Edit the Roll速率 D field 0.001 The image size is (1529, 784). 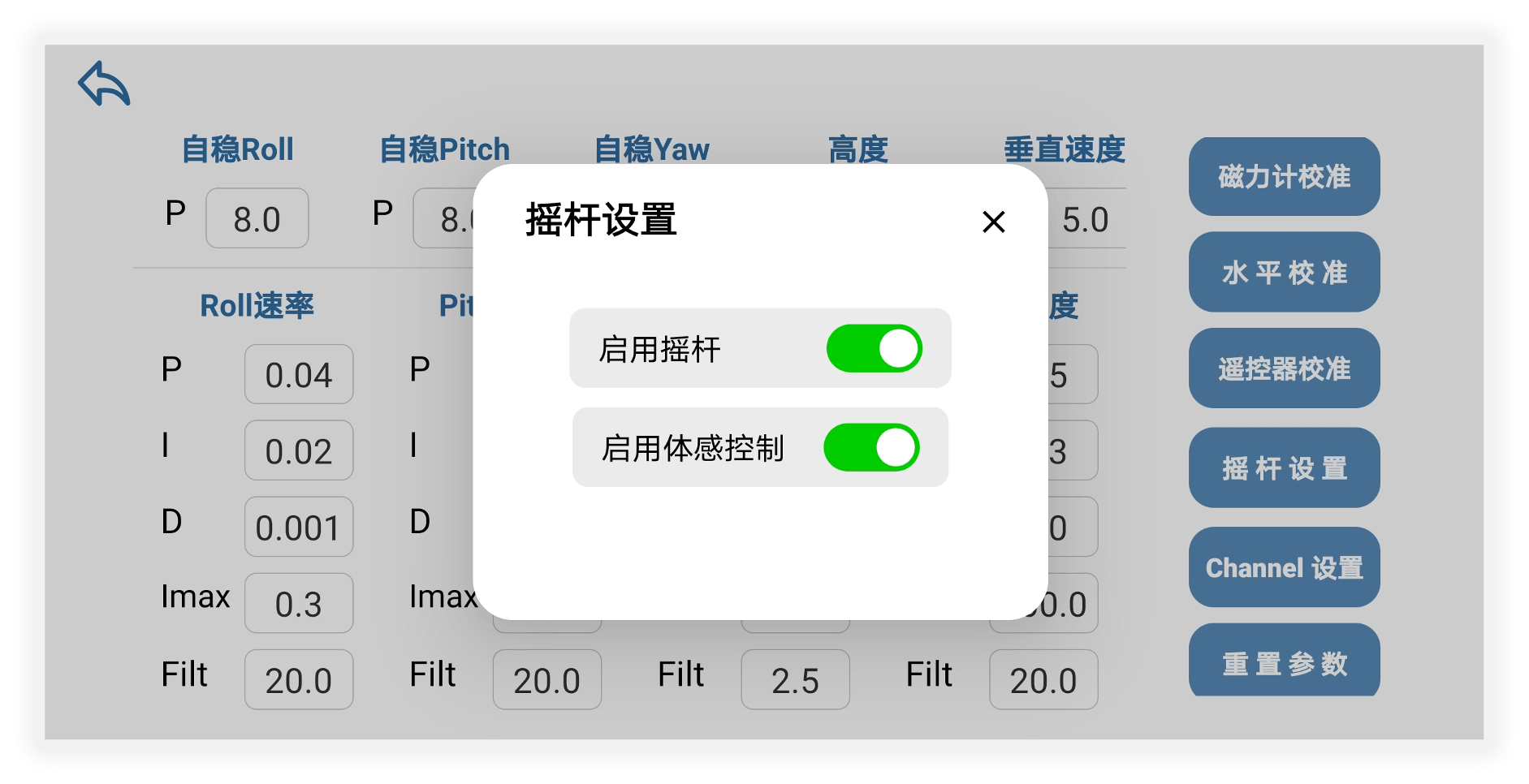pos(299,528)
